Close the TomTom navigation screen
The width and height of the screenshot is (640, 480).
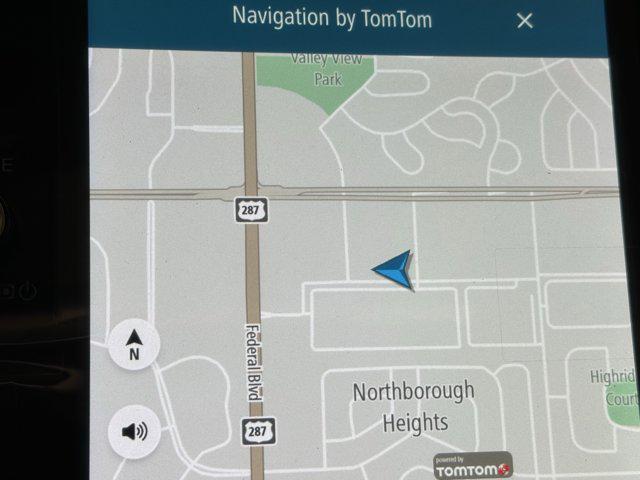point(524,20)
